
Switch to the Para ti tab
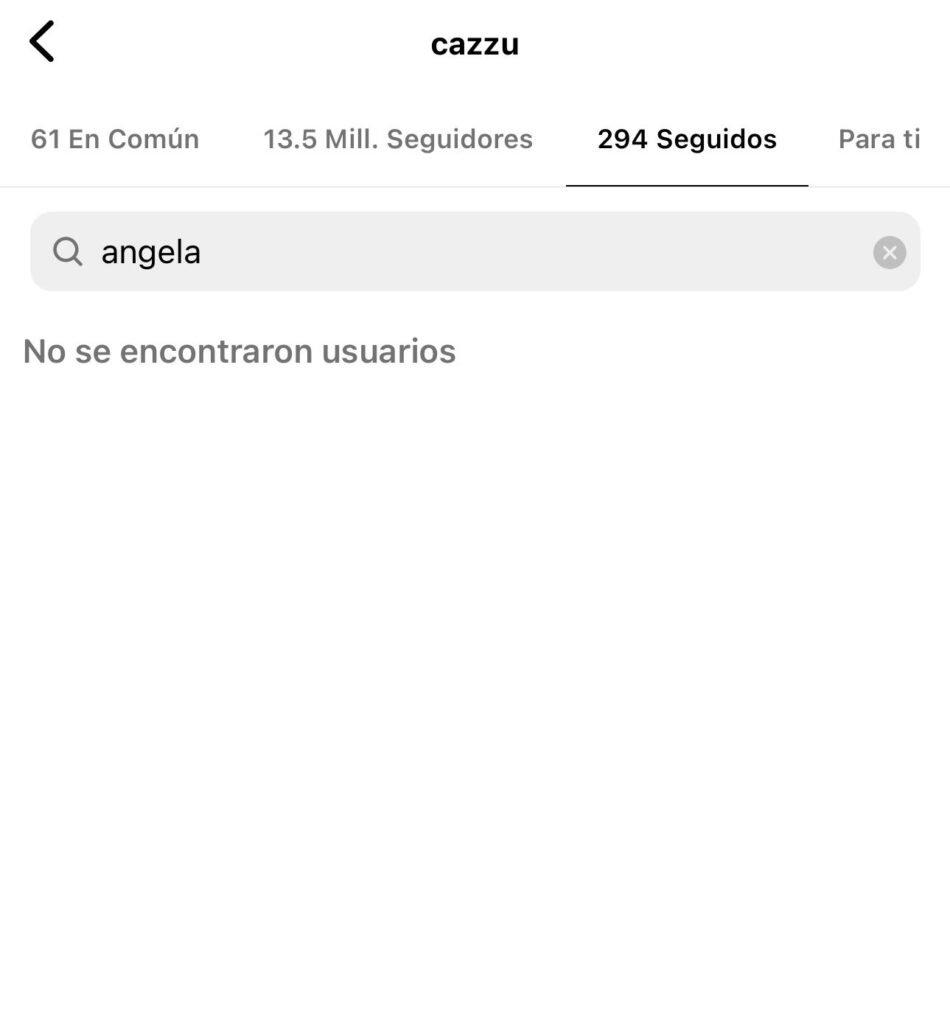pyautogui.click(x=879, y=139)
